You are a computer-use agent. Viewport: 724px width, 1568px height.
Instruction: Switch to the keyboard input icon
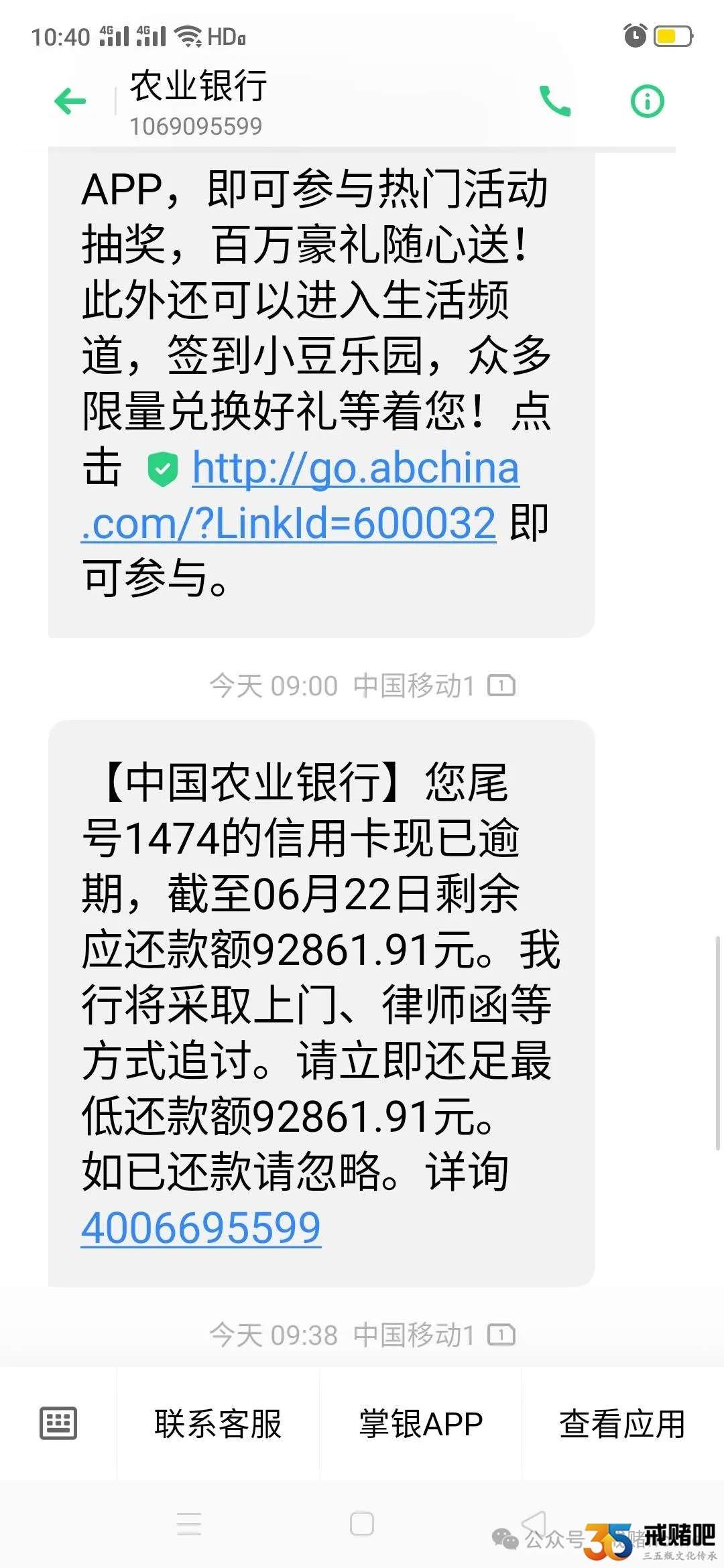[58, 1424]
